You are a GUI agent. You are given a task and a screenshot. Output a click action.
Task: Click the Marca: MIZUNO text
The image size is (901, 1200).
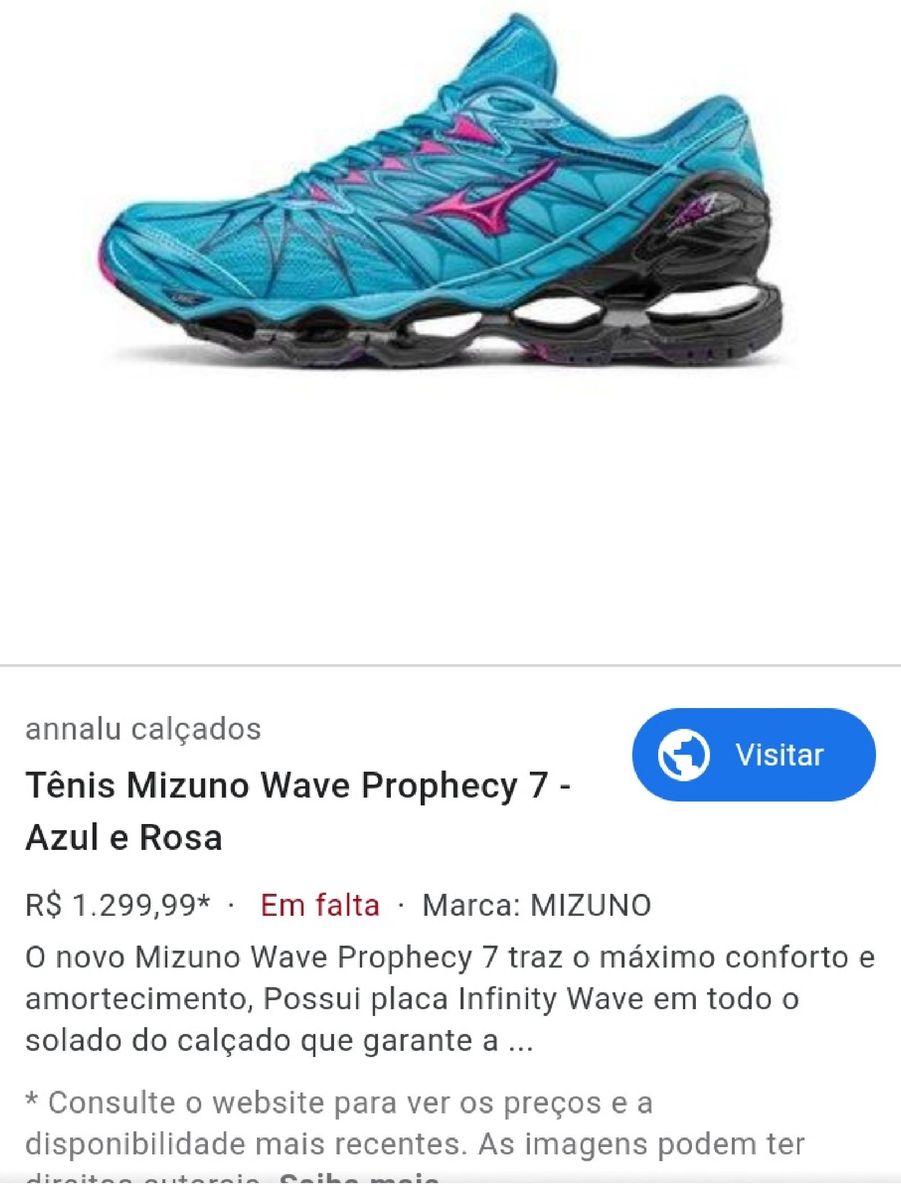(x=536, y=906)
